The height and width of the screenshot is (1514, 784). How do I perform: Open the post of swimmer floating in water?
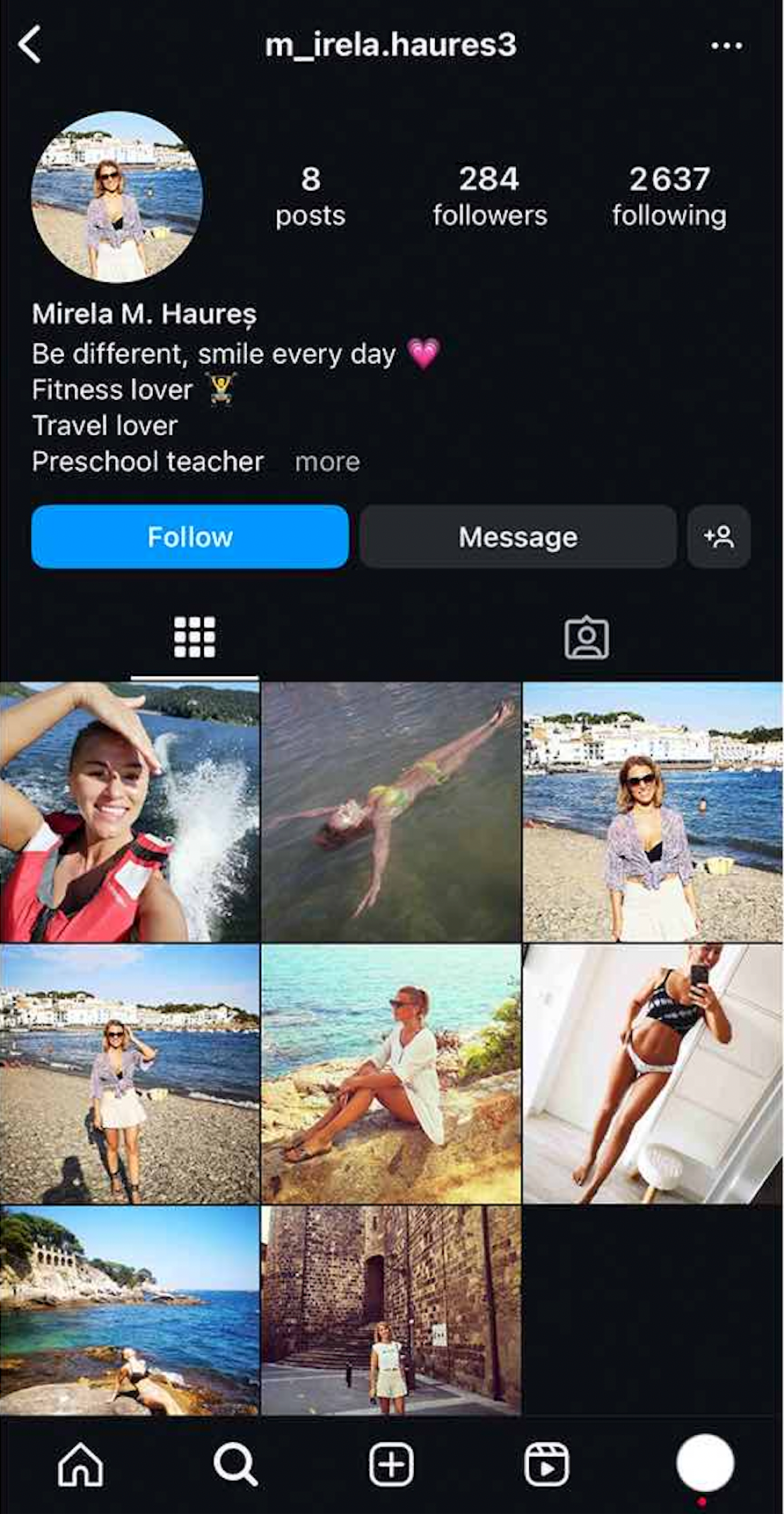(391, 812)
